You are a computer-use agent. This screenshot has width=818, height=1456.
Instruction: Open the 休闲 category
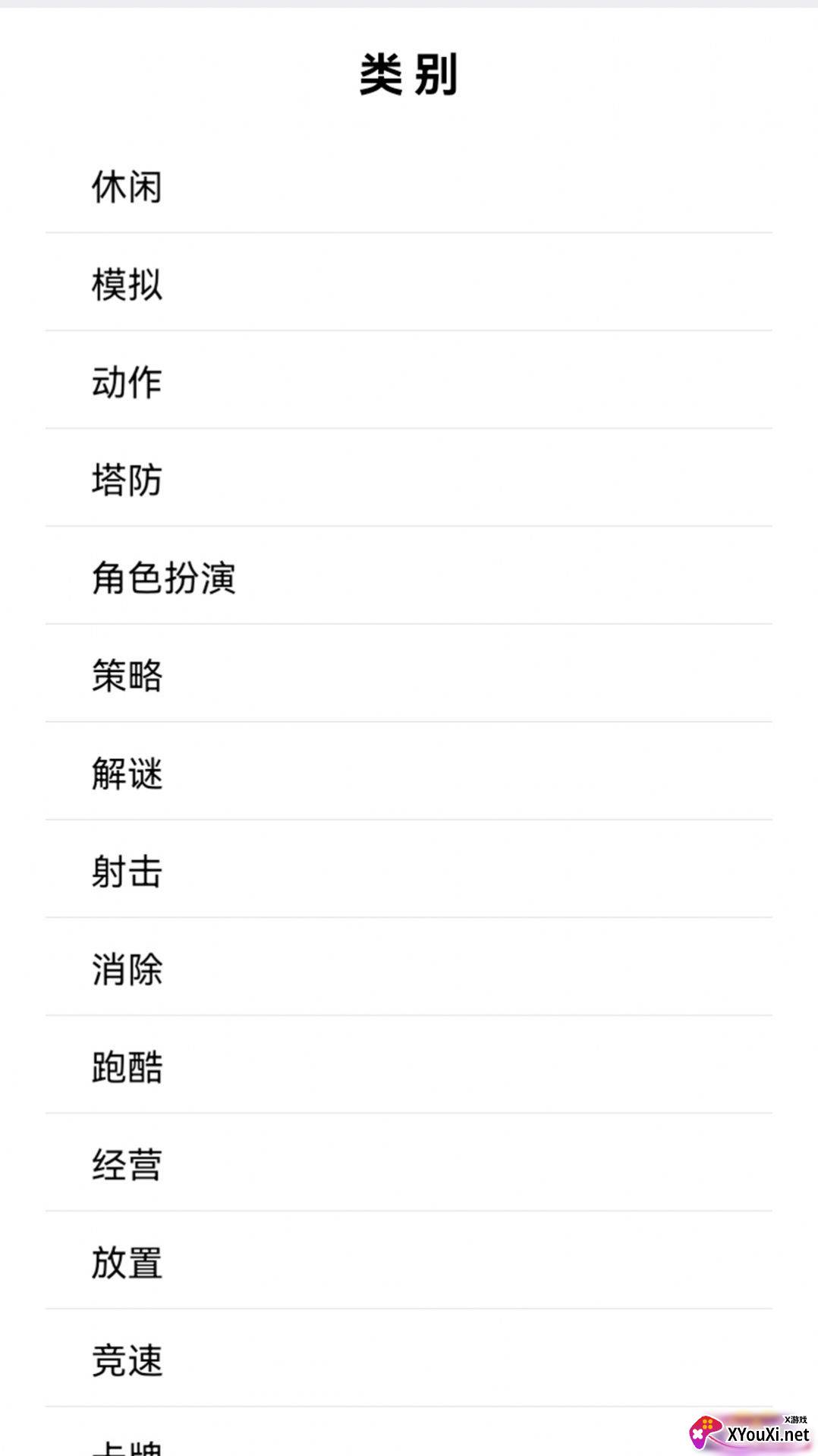tap(127, 187)
